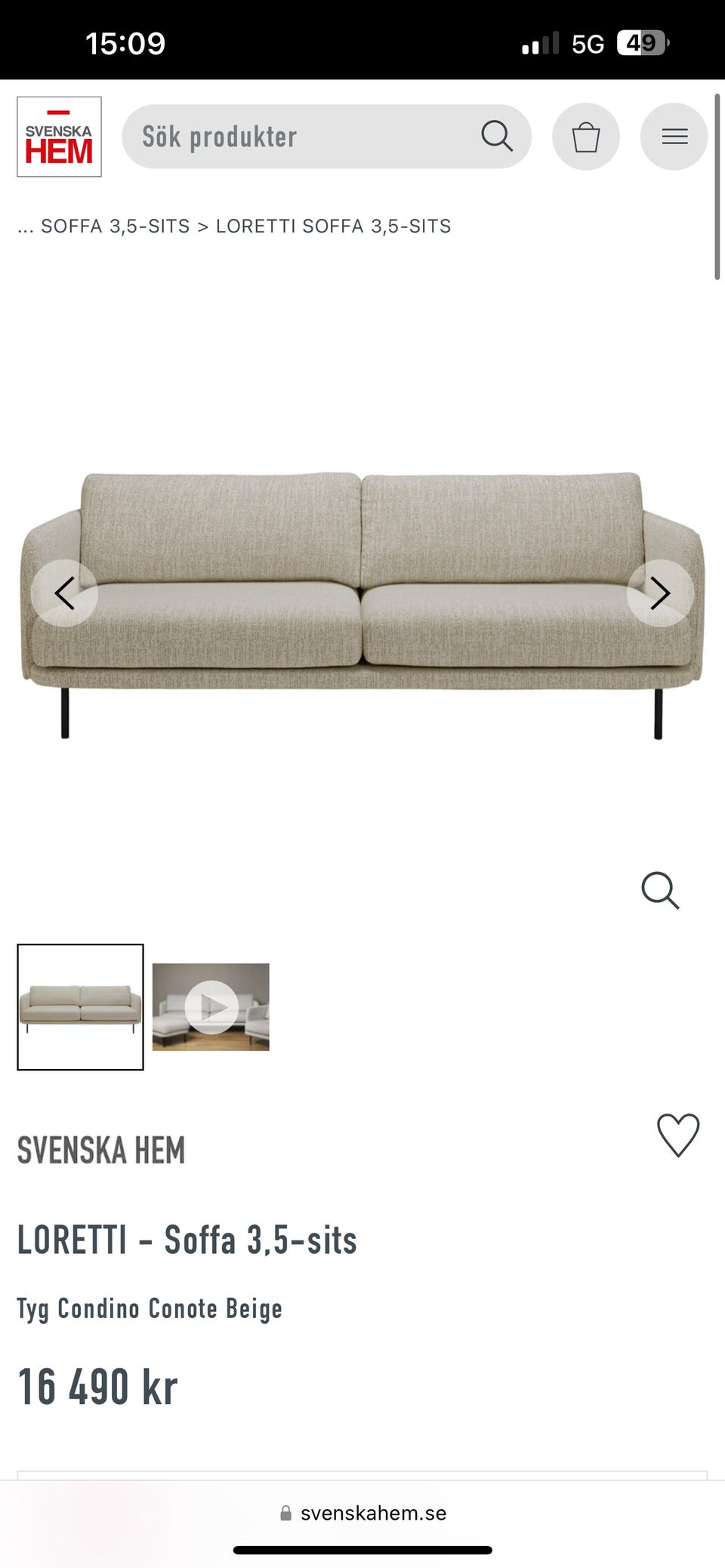Screen dimensions: 725x1568
Task: Tap the Sök produkter search field
Action: click(302, 137)
